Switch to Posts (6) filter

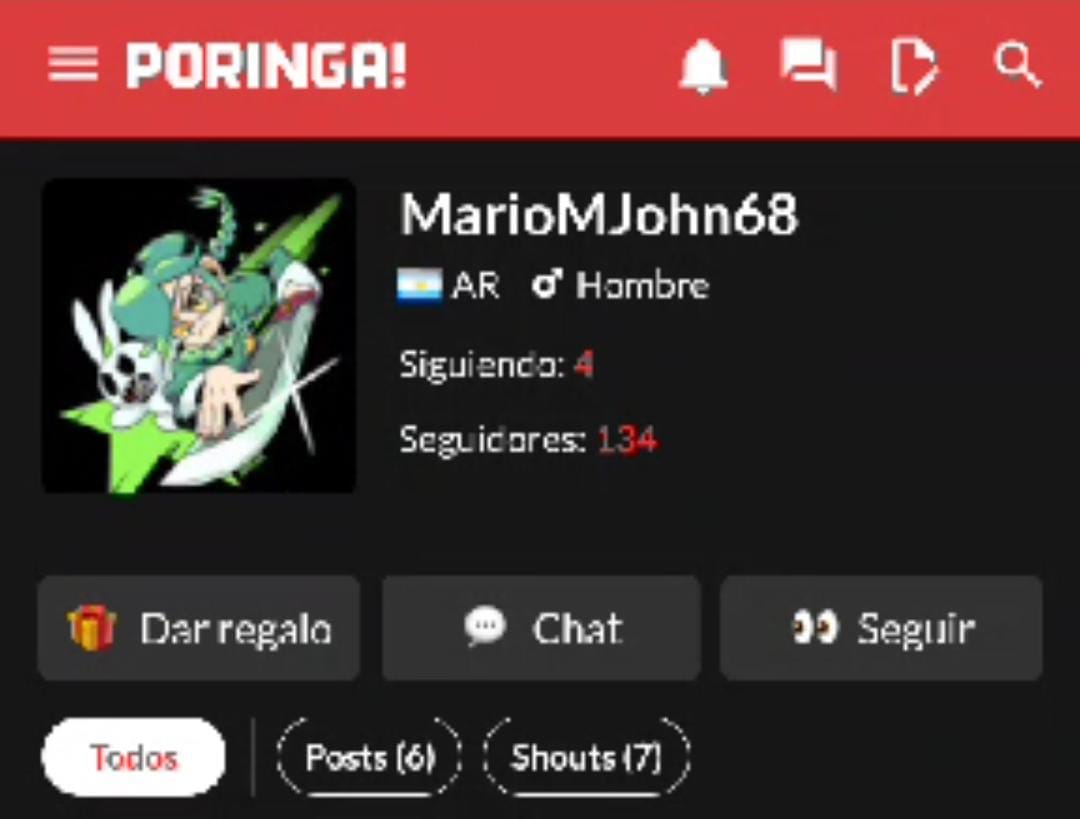[369, 757]
